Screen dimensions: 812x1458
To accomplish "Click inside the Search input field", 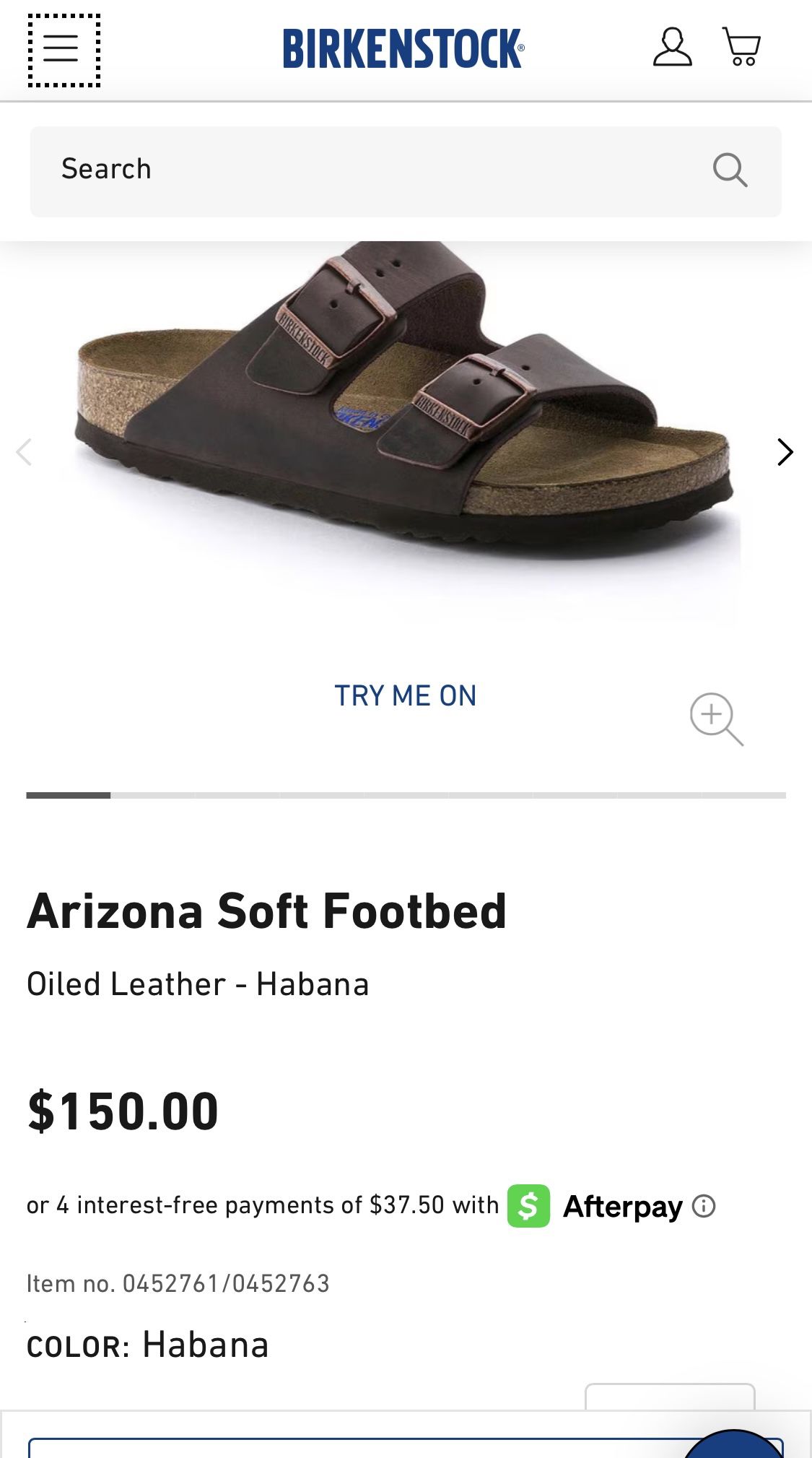I will coord(289,170).
